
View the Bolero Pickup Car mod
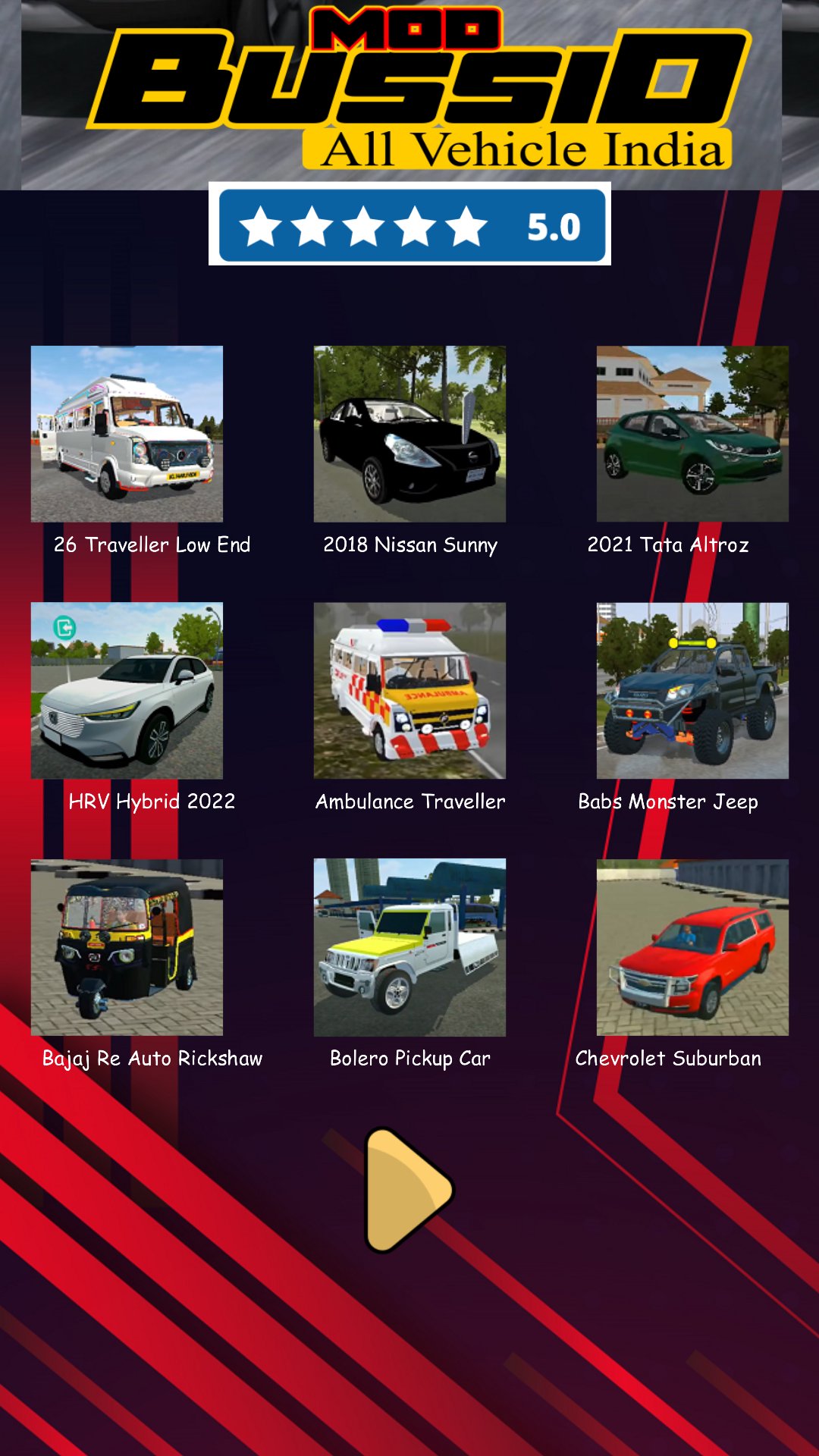[x=409, y=947]
